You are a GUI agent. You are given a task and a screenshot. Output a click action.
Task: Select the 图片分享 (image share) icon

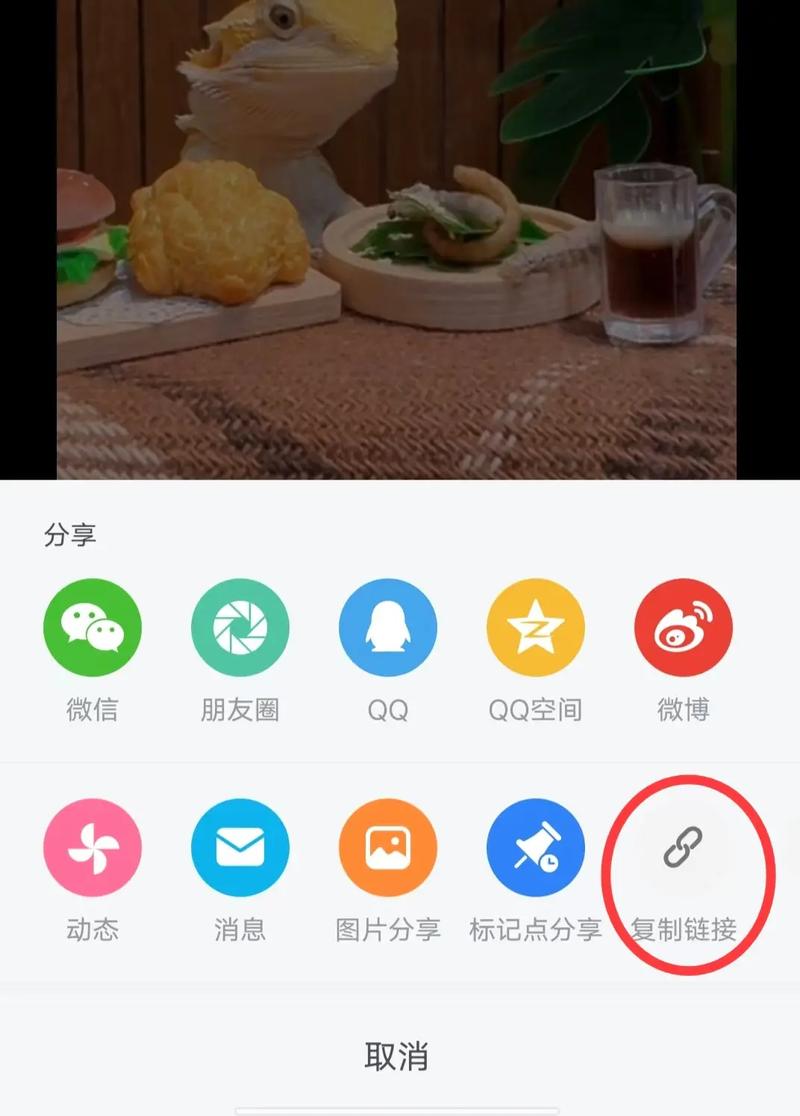389,848
